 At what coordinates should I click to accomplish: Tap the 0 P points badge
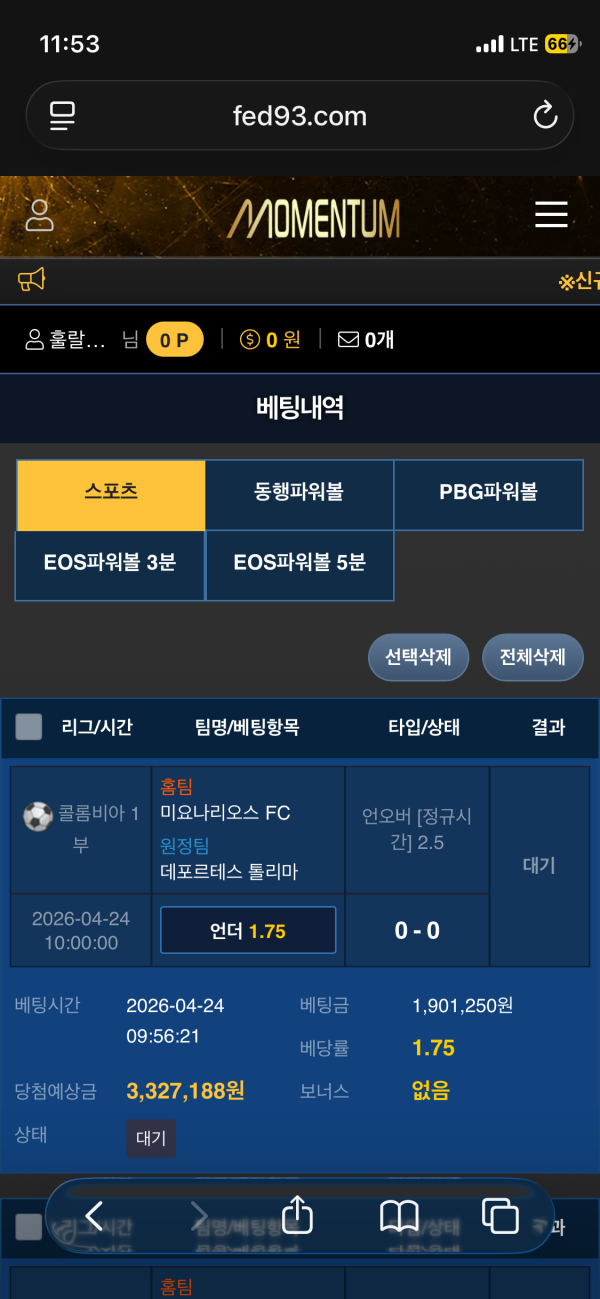tap(175, 340)
